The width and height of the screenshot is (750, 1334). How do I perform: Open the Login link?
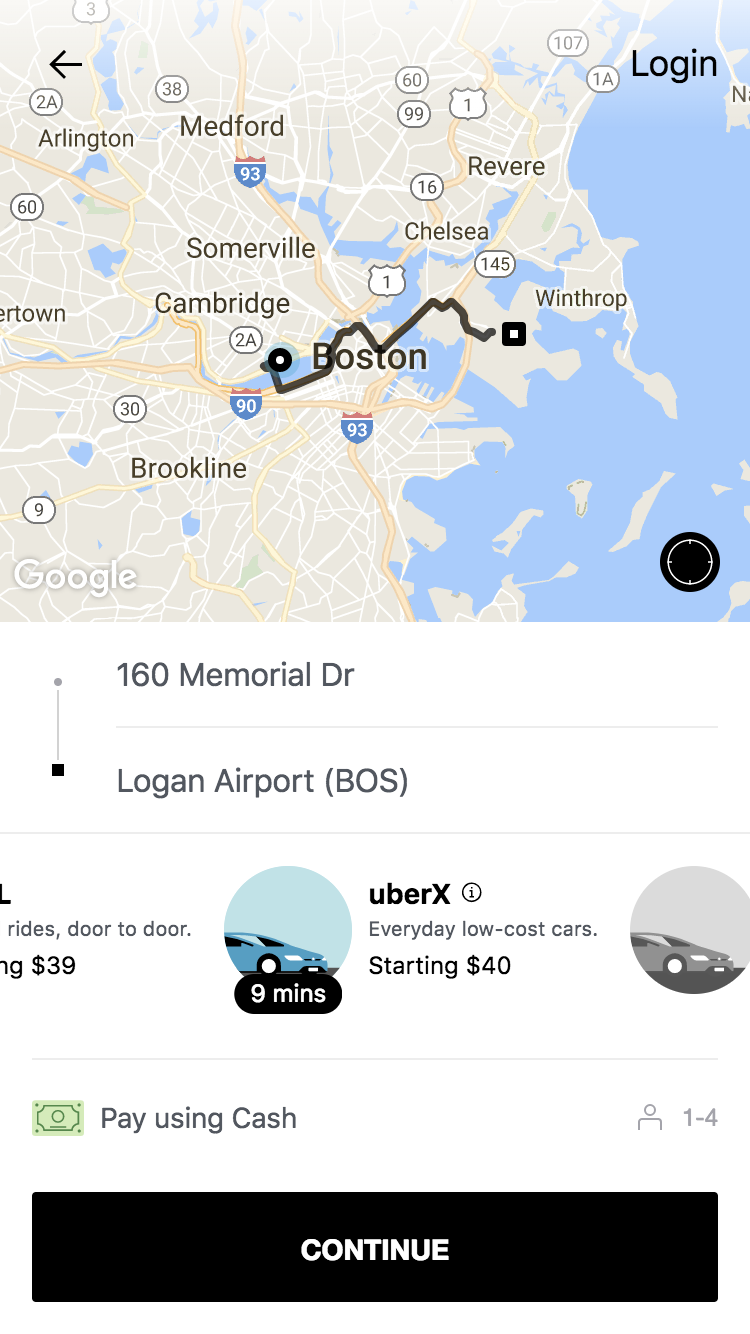pos(673,64)
